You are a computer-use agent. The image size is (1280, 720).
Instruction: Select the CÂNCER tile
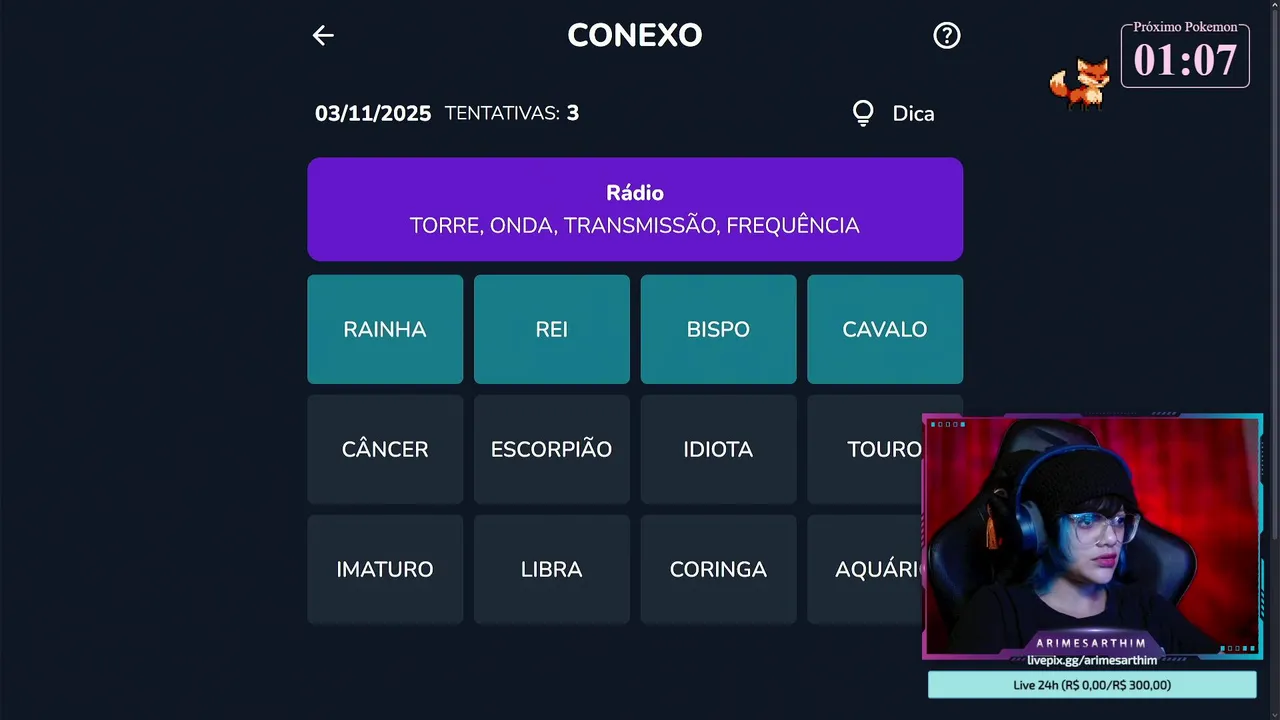[x=385, y=449]
